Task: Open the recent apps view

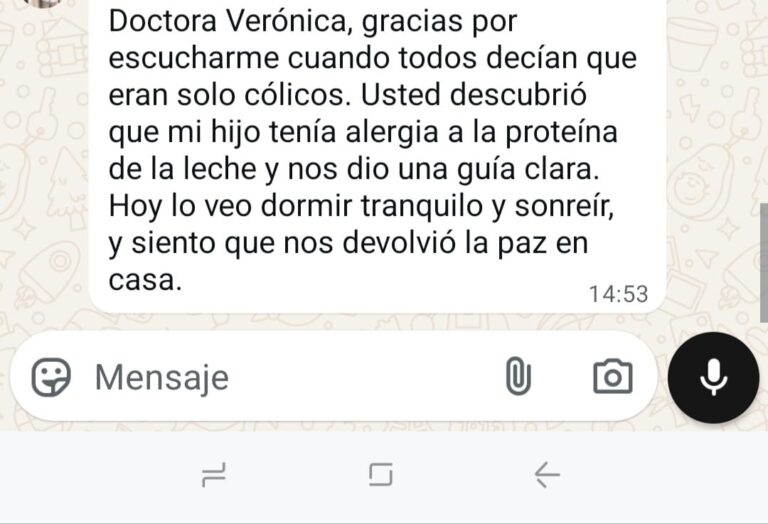Action: (x=213, y=474)
